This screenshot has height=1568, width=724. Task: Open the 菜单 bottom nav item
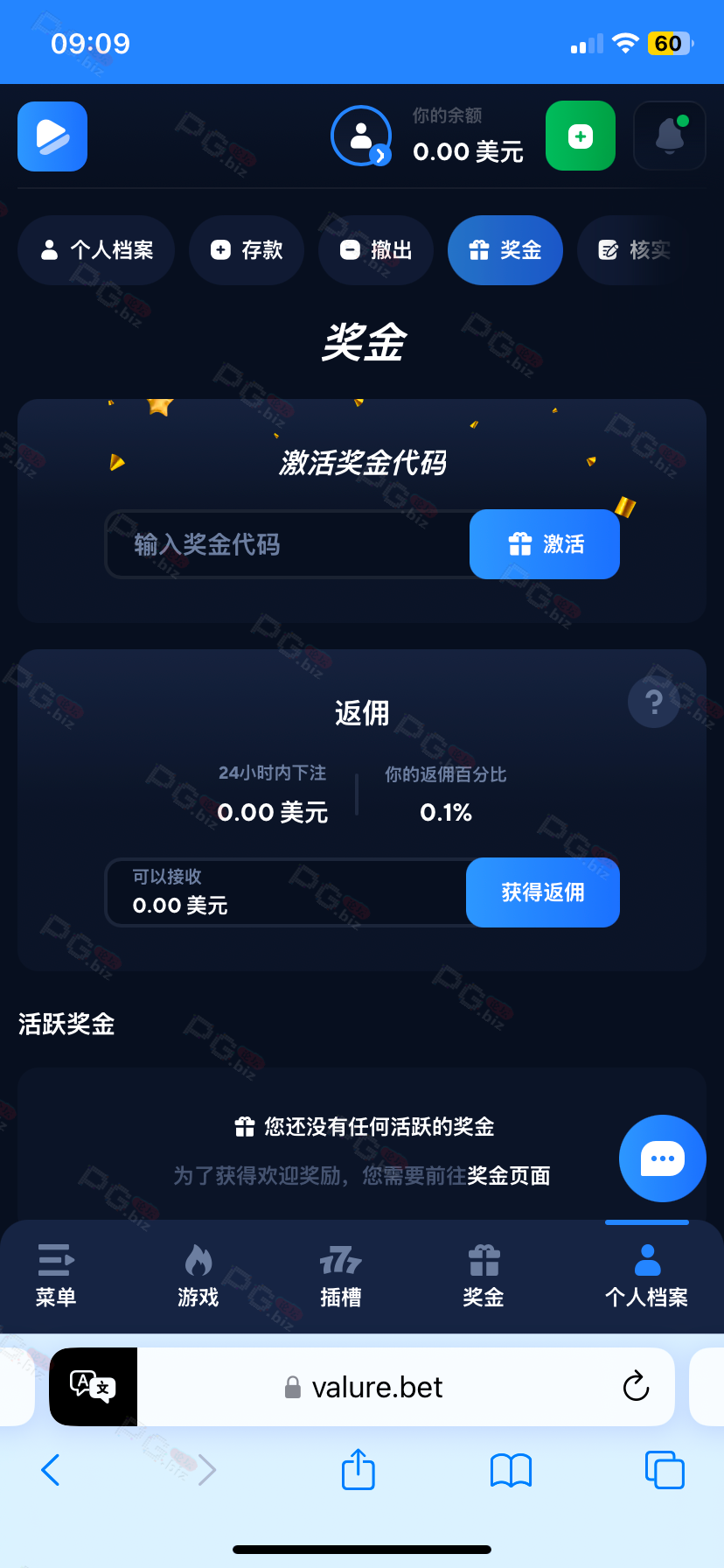click(x=56, y=1276)
